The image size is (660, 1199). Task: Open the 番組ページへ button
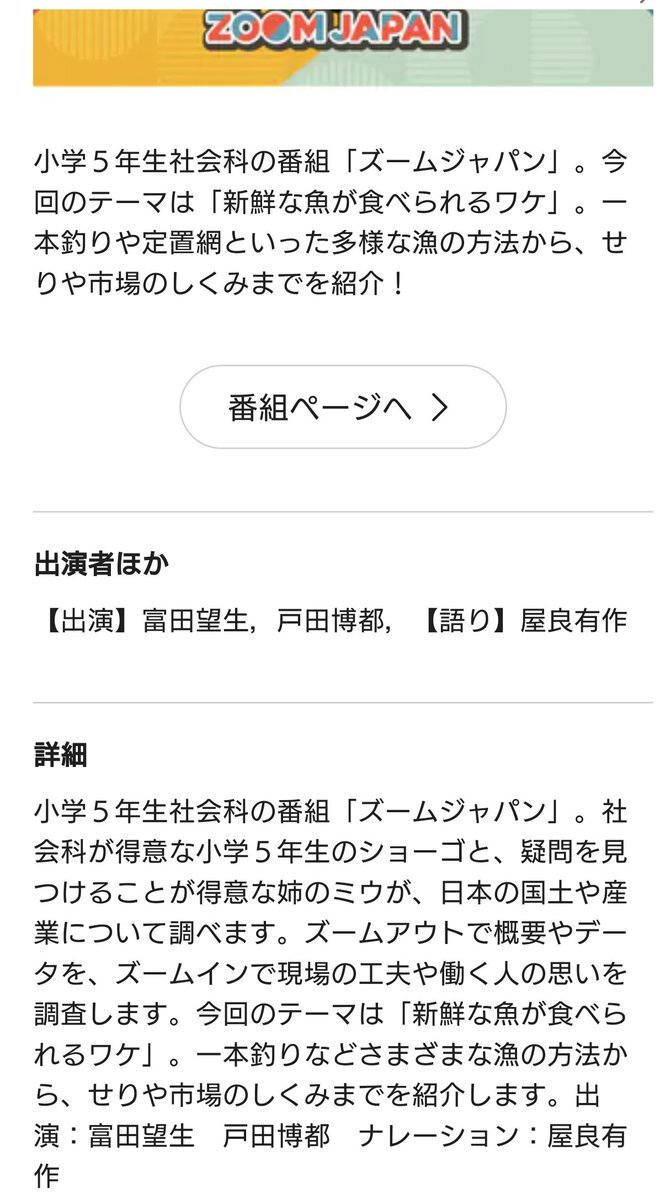click(x=343, y=407)
